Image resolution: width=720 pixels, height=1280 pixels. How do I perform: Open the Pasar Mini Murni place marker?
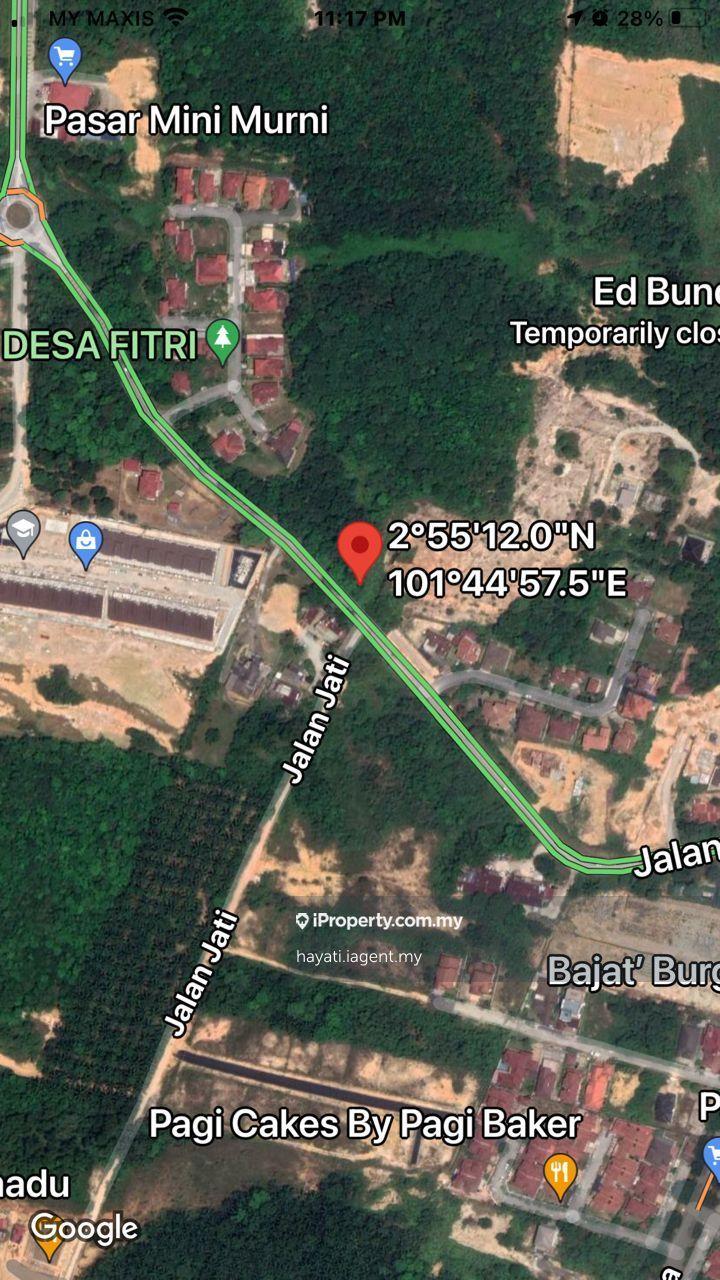tap(65, 60)
